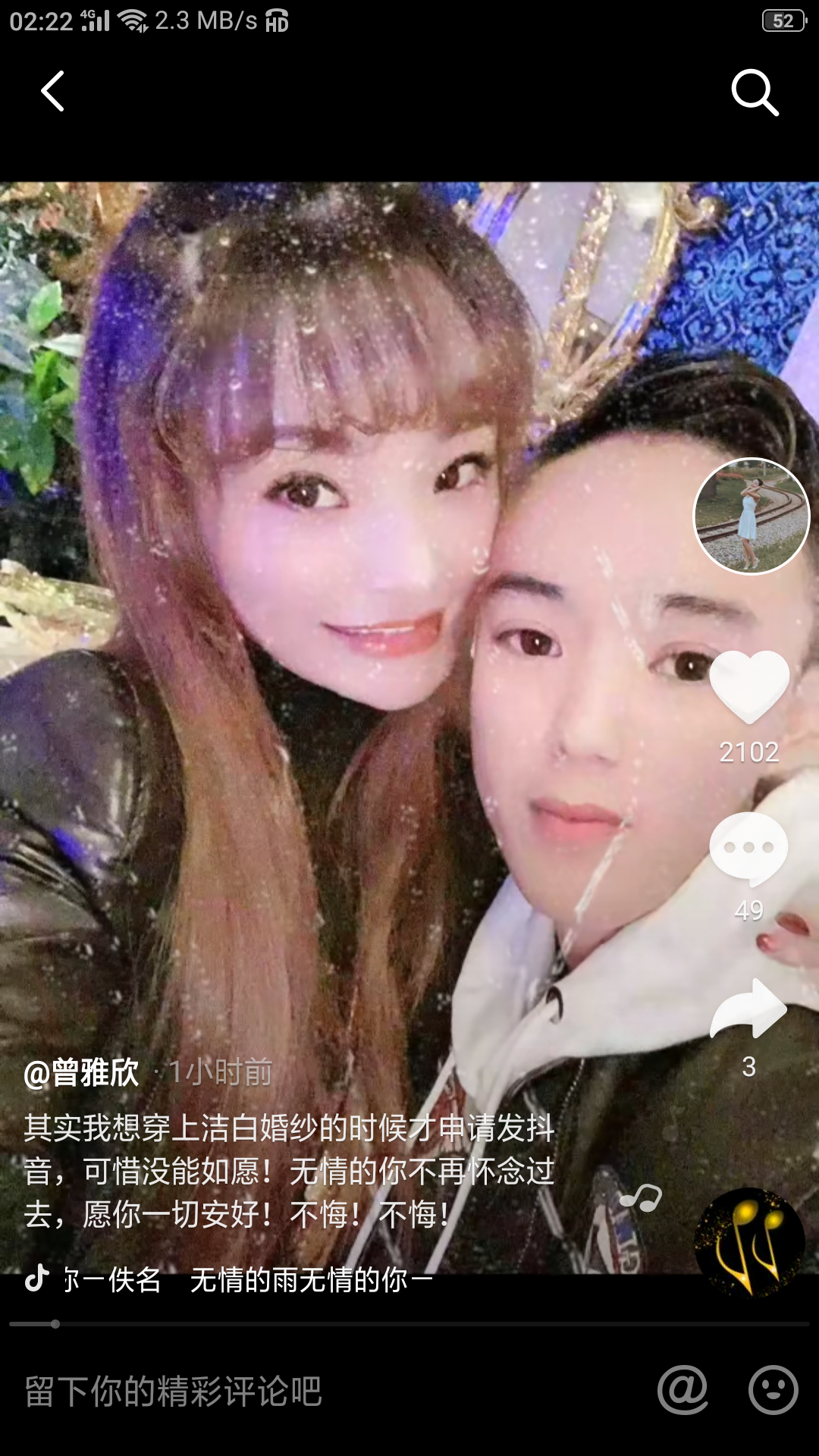Open the creator's round profile avatar
Screen dimensions: 819x1456
point(752,516)
